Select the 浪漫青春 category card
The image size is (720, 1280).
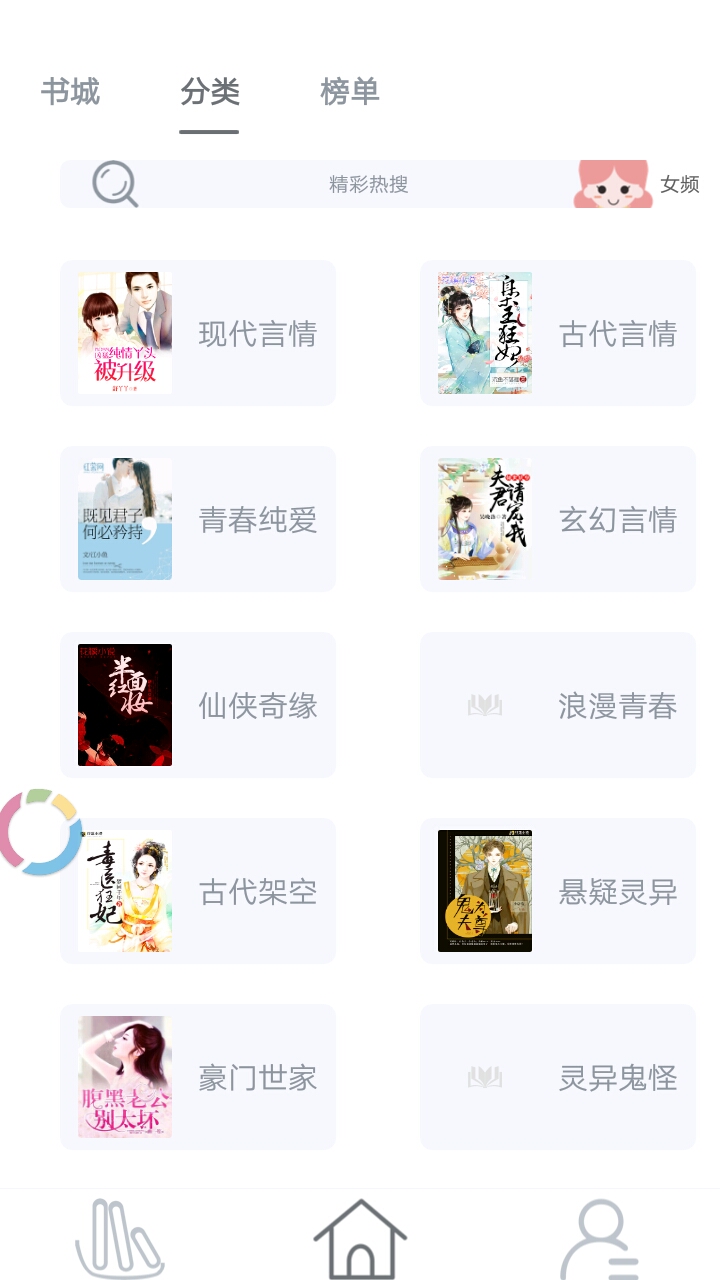pos(558,705)
